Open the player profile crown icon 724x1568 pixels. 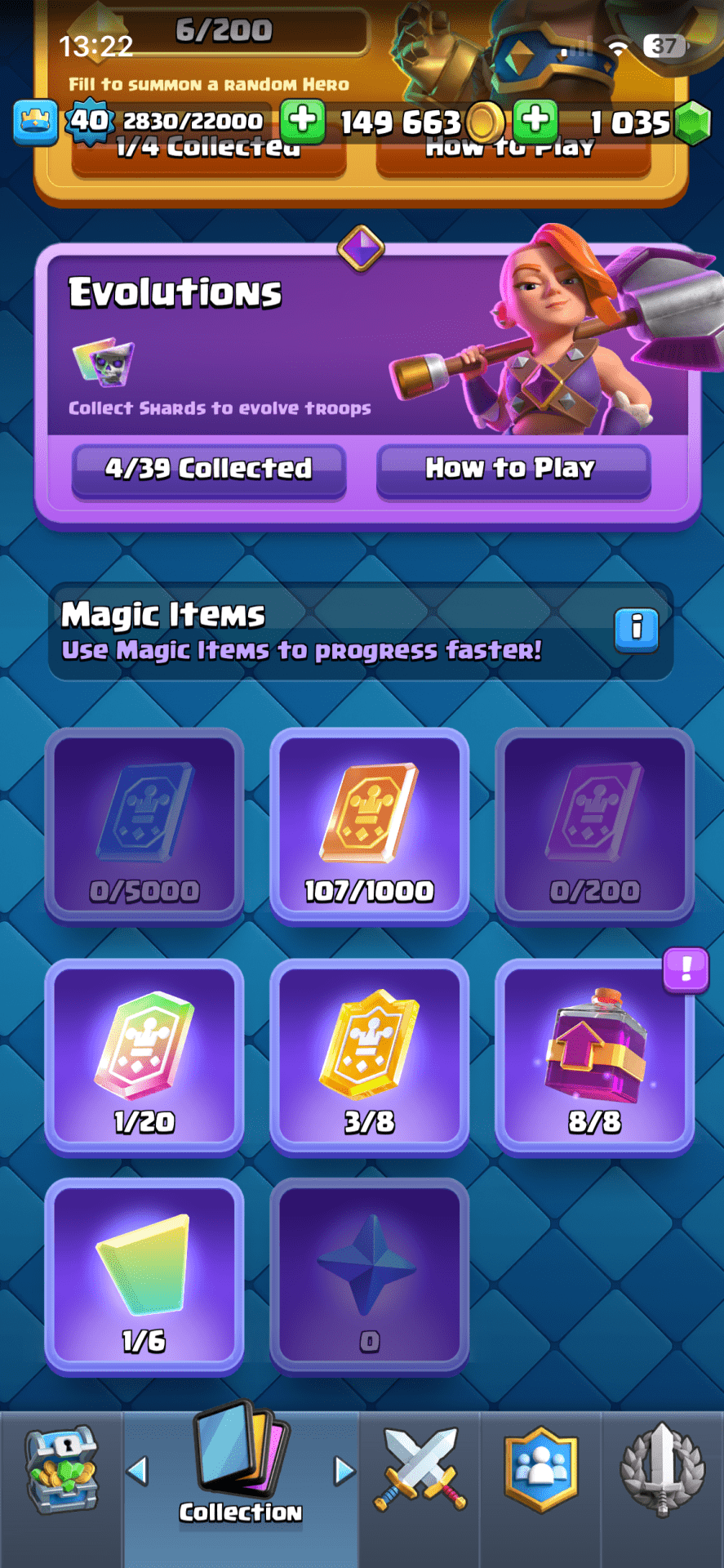(x=35, y=122)
